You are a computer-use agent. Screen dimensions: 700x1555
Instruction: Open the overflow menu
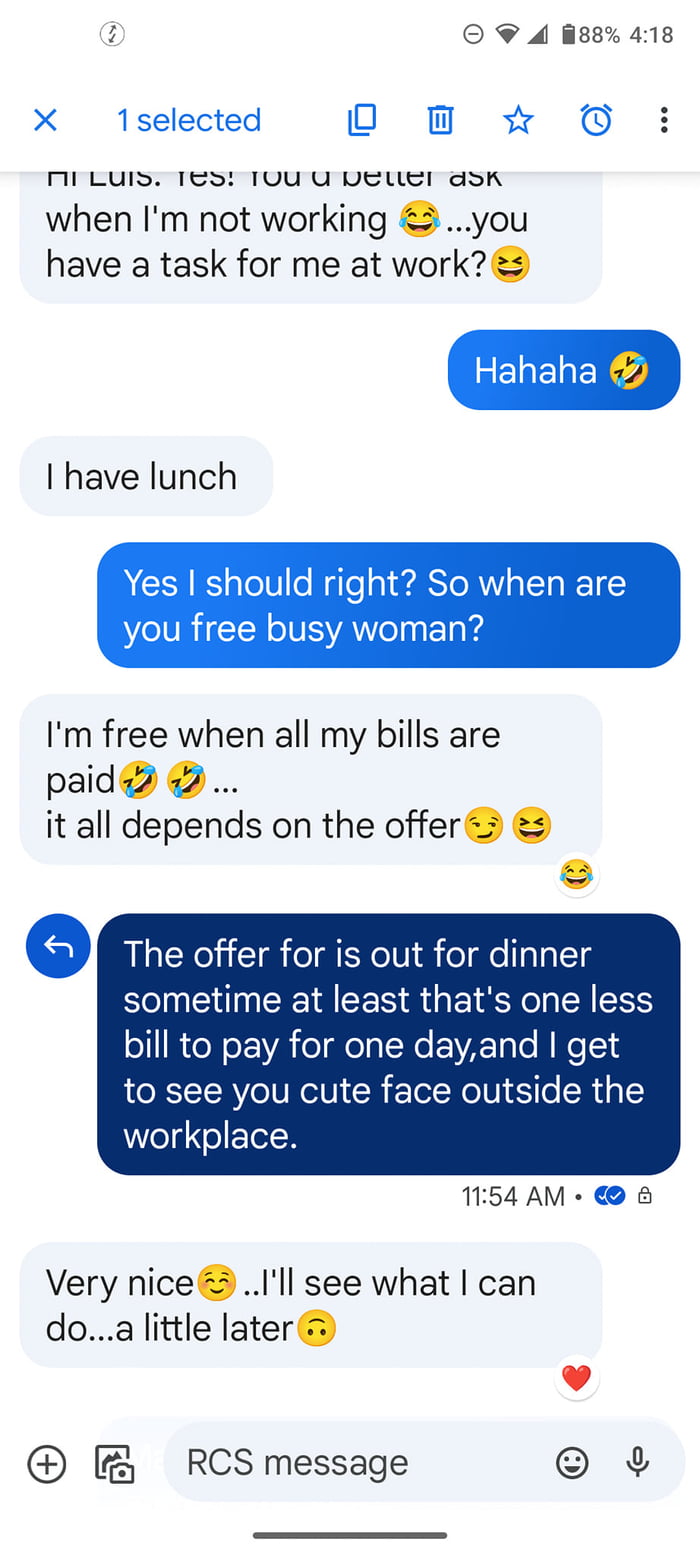coord(664,121)
